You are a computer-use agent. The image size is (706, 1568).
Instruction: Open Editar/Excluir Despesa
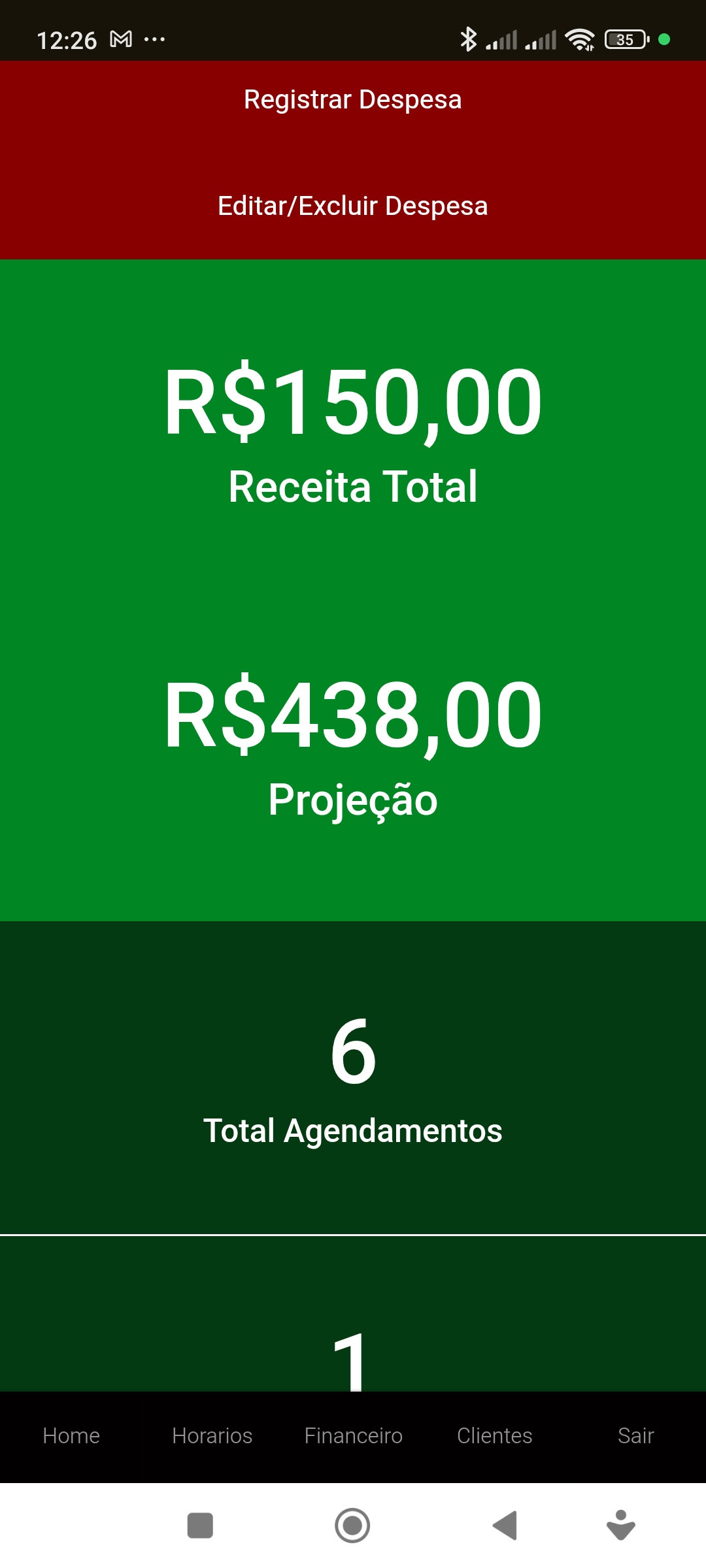(353, 206)
